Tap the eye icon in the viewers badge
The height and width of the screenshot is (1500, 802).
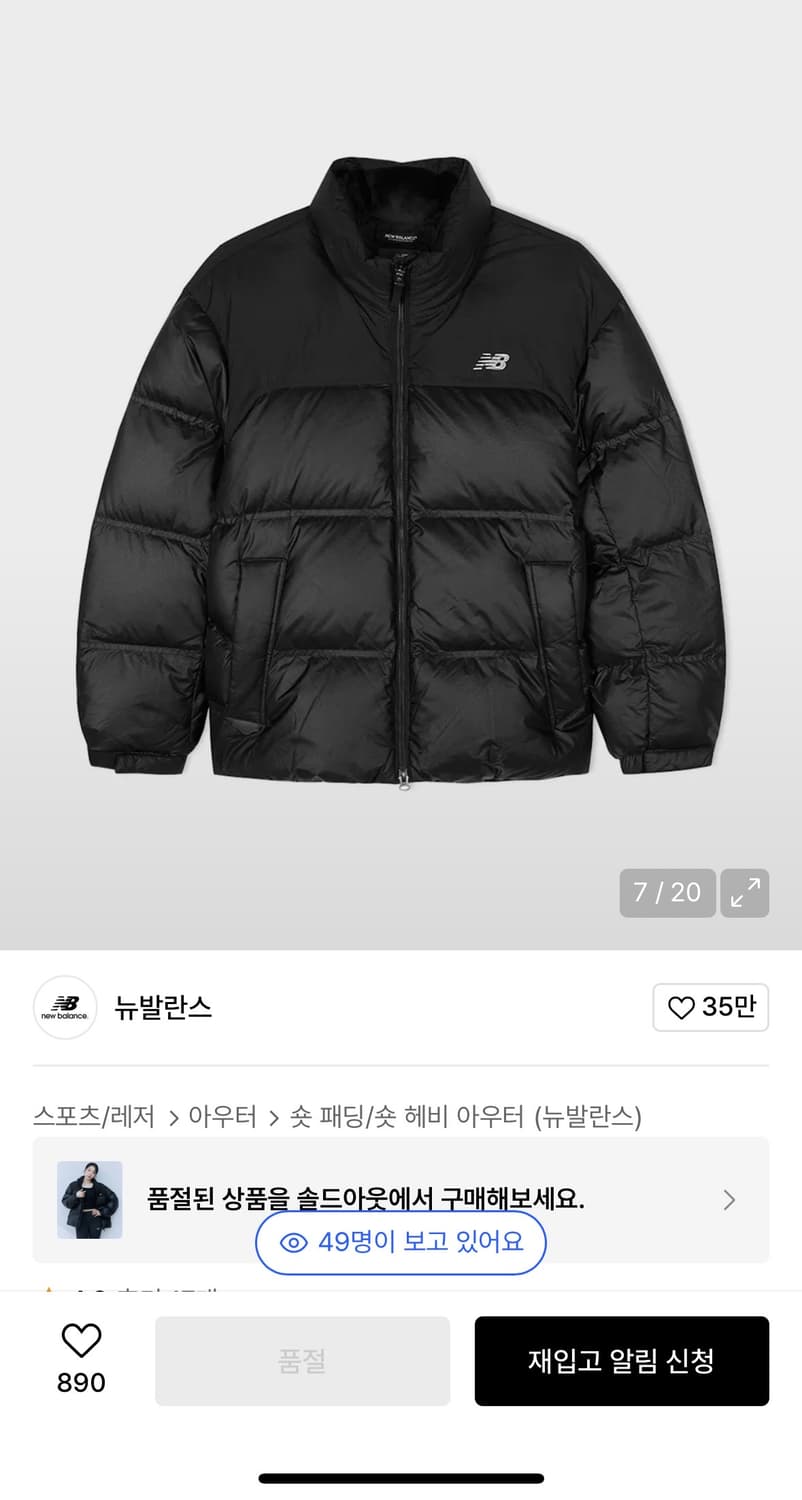click(x=292, y=1241)
